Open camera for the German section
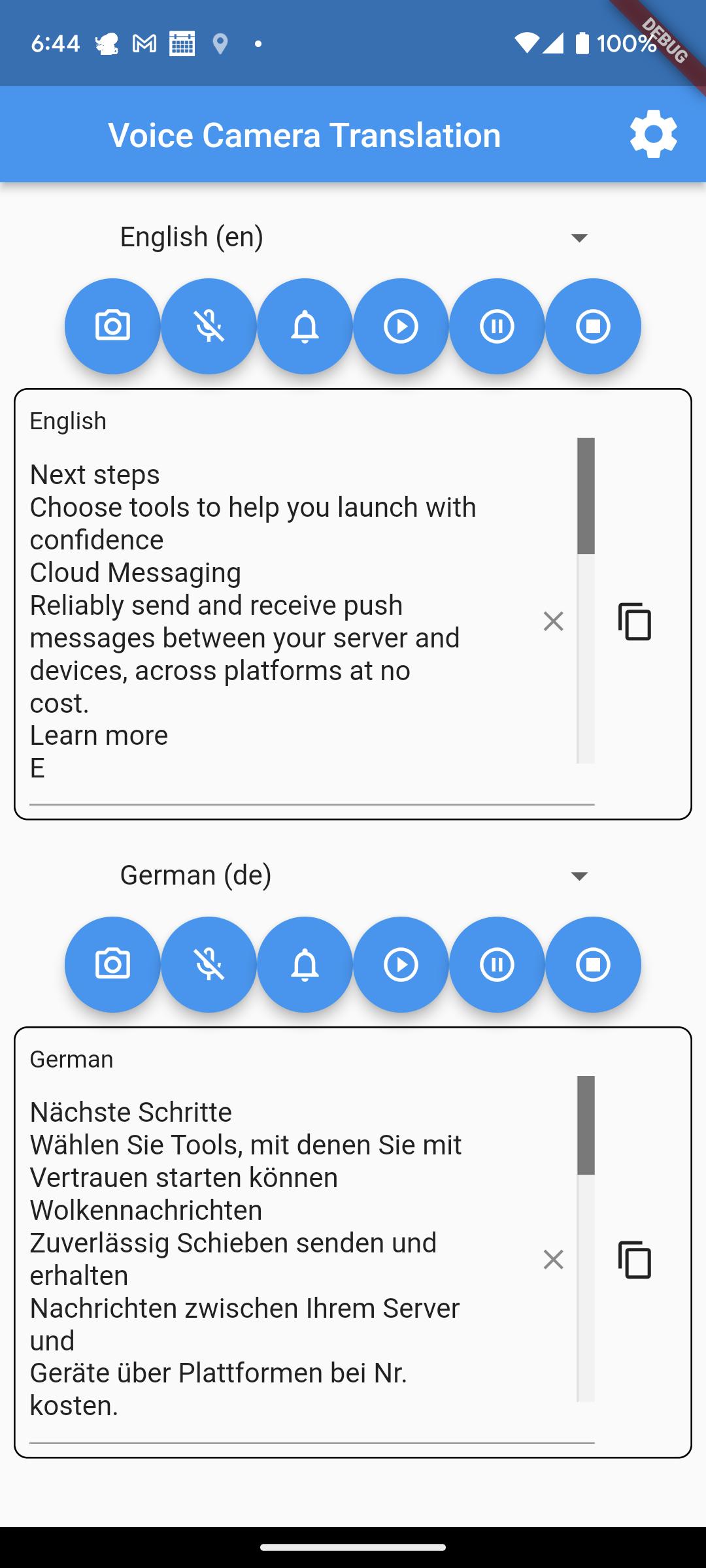 (112, 964)
